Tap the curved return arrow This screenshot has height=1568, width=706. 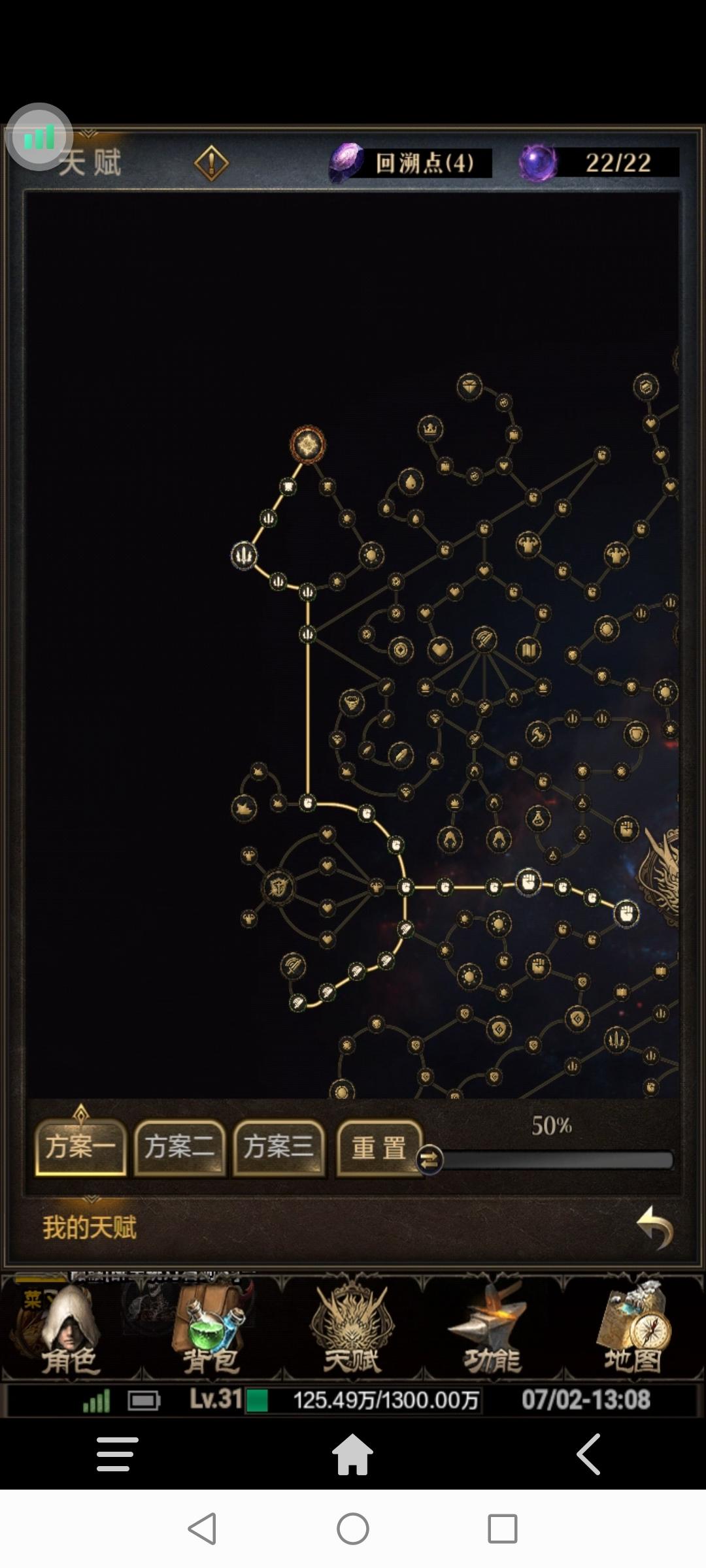(655, 1228)
